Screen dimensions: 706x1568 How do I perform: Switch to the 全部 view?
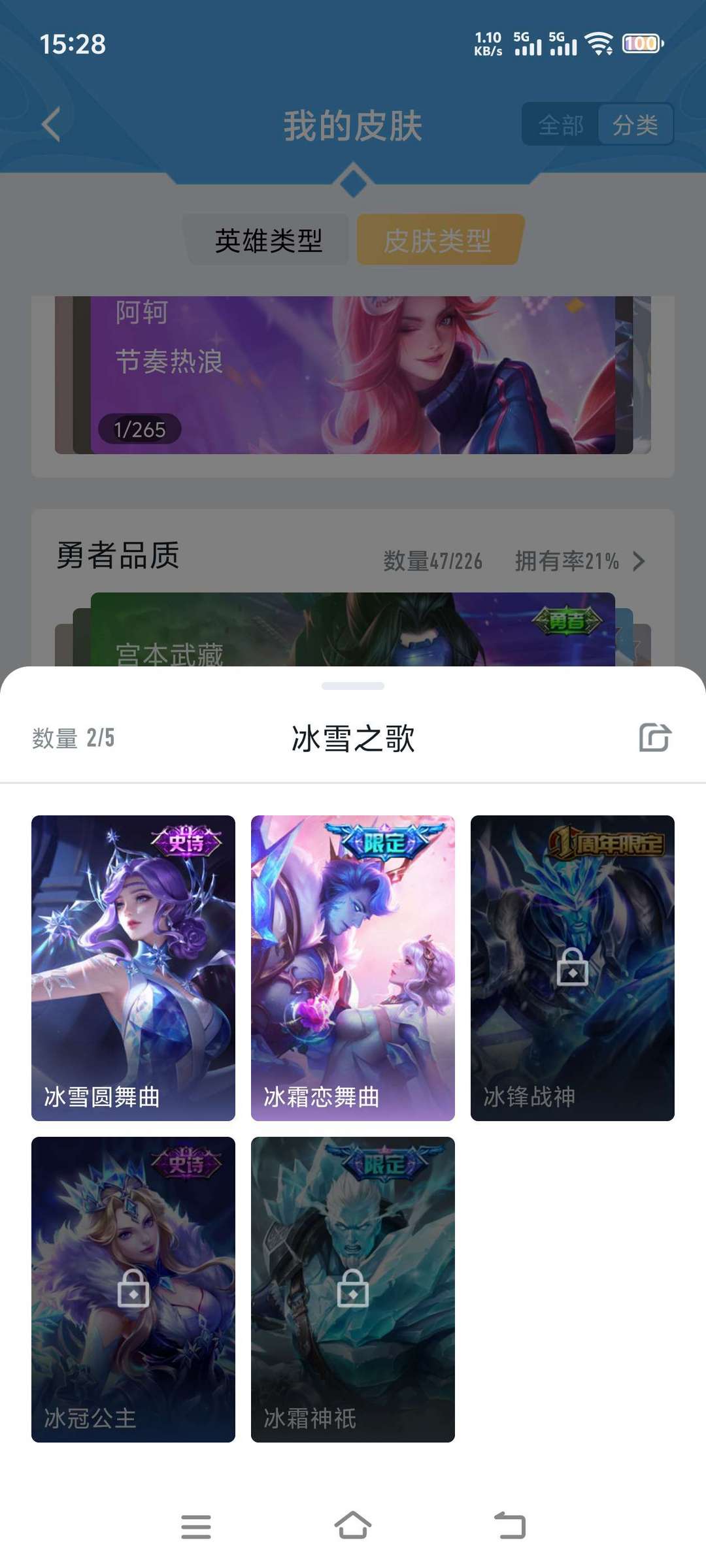pos(561,125)
